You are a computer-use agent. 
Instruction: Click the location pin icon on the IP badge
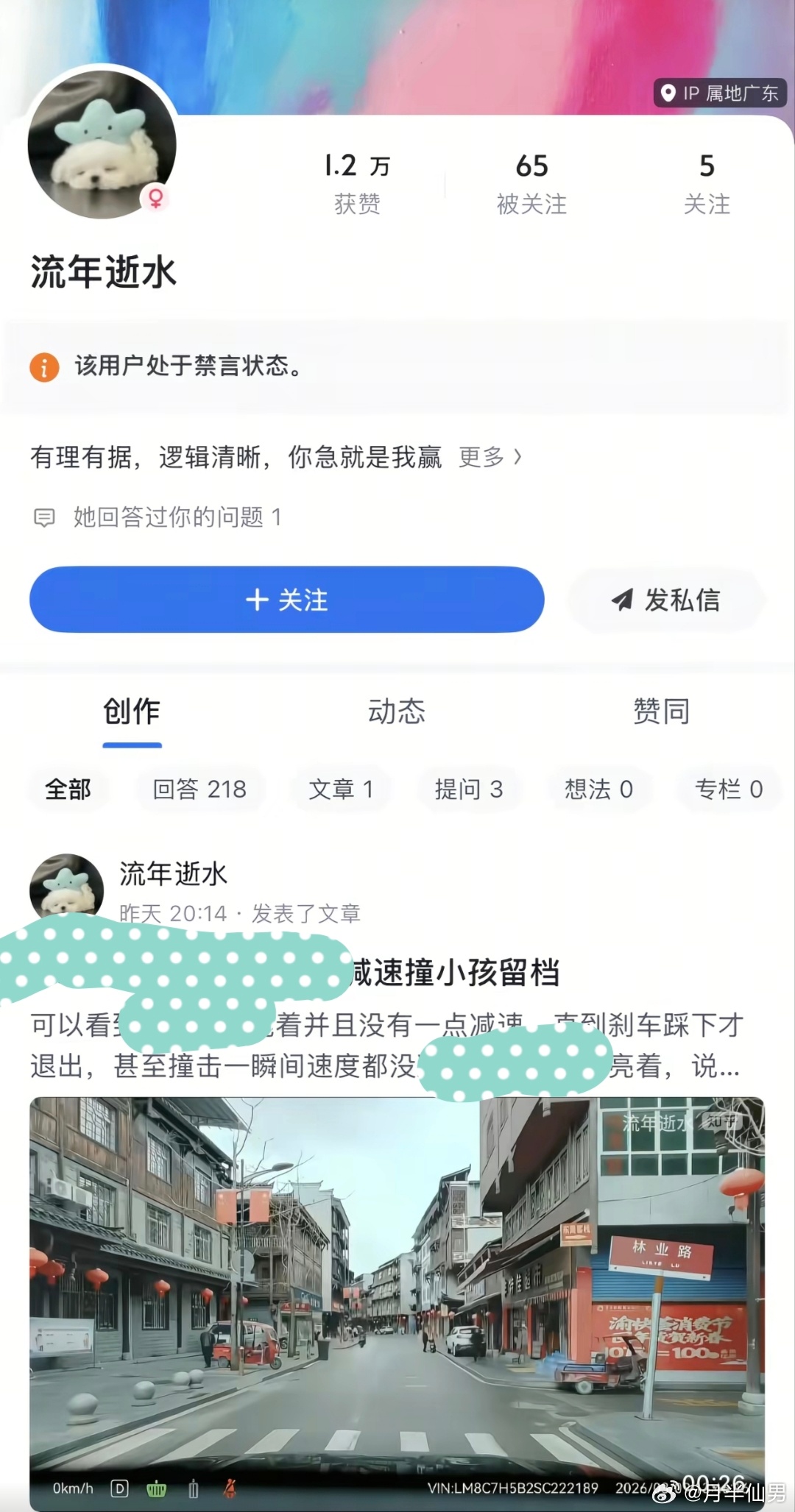668,93
